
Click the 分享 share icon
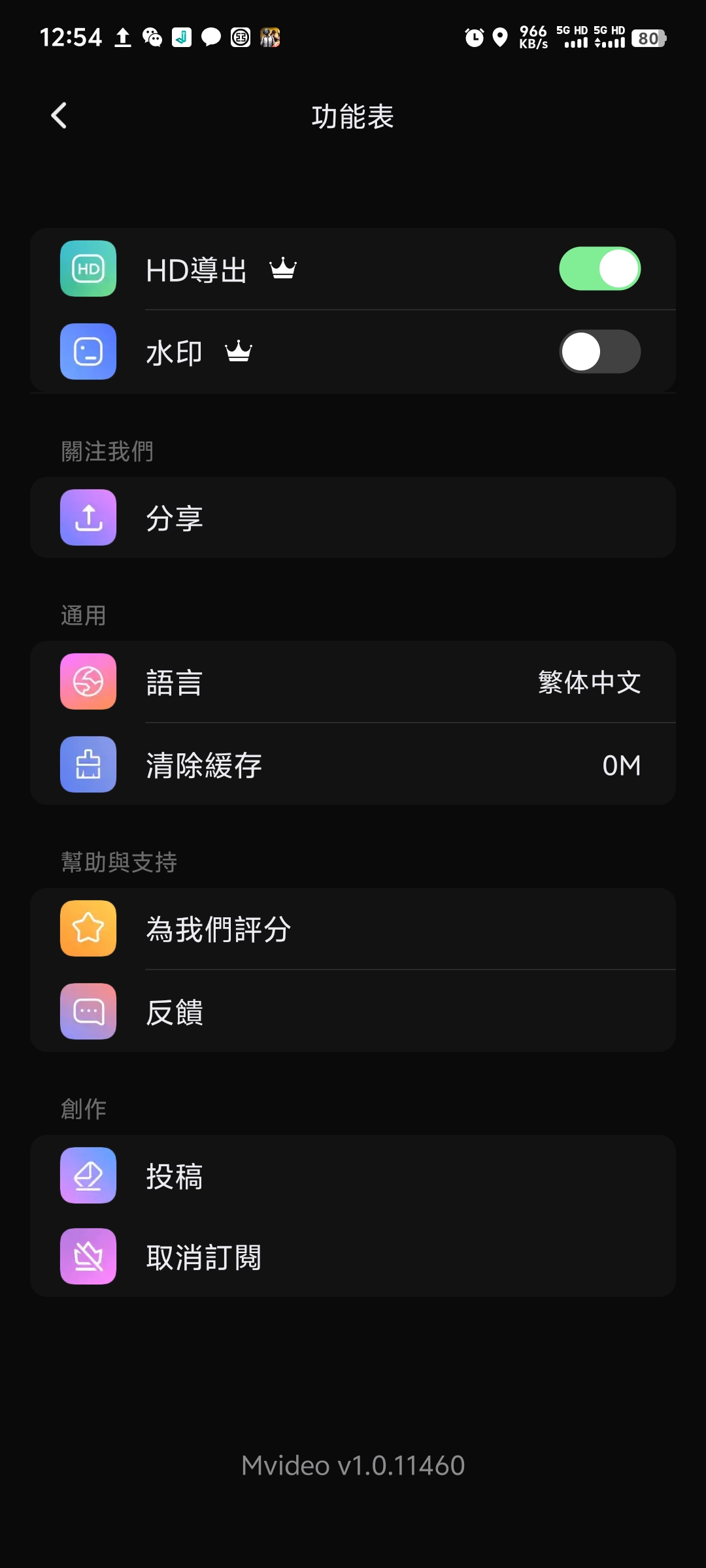[88, 517]
